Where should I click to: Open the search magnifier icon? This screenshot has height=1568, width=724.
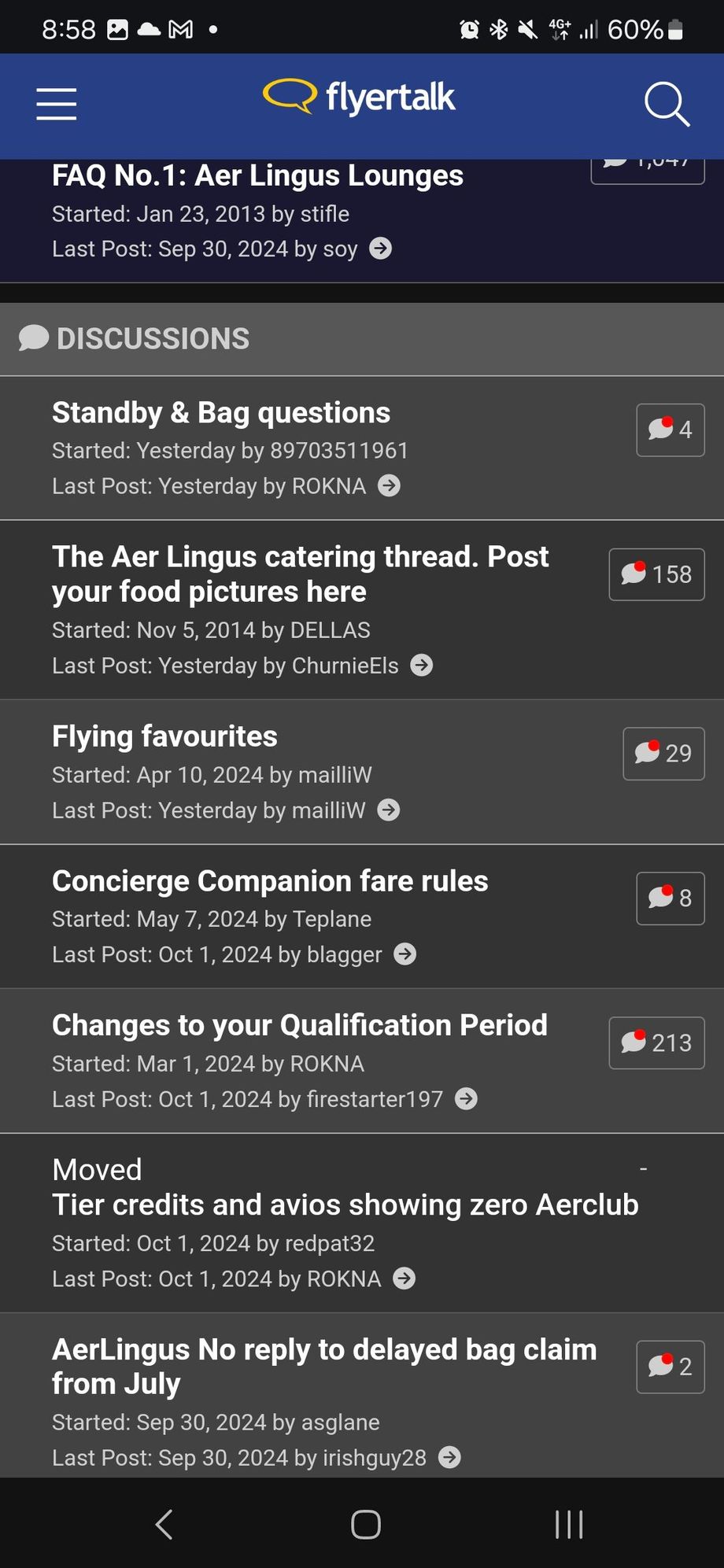667,104
